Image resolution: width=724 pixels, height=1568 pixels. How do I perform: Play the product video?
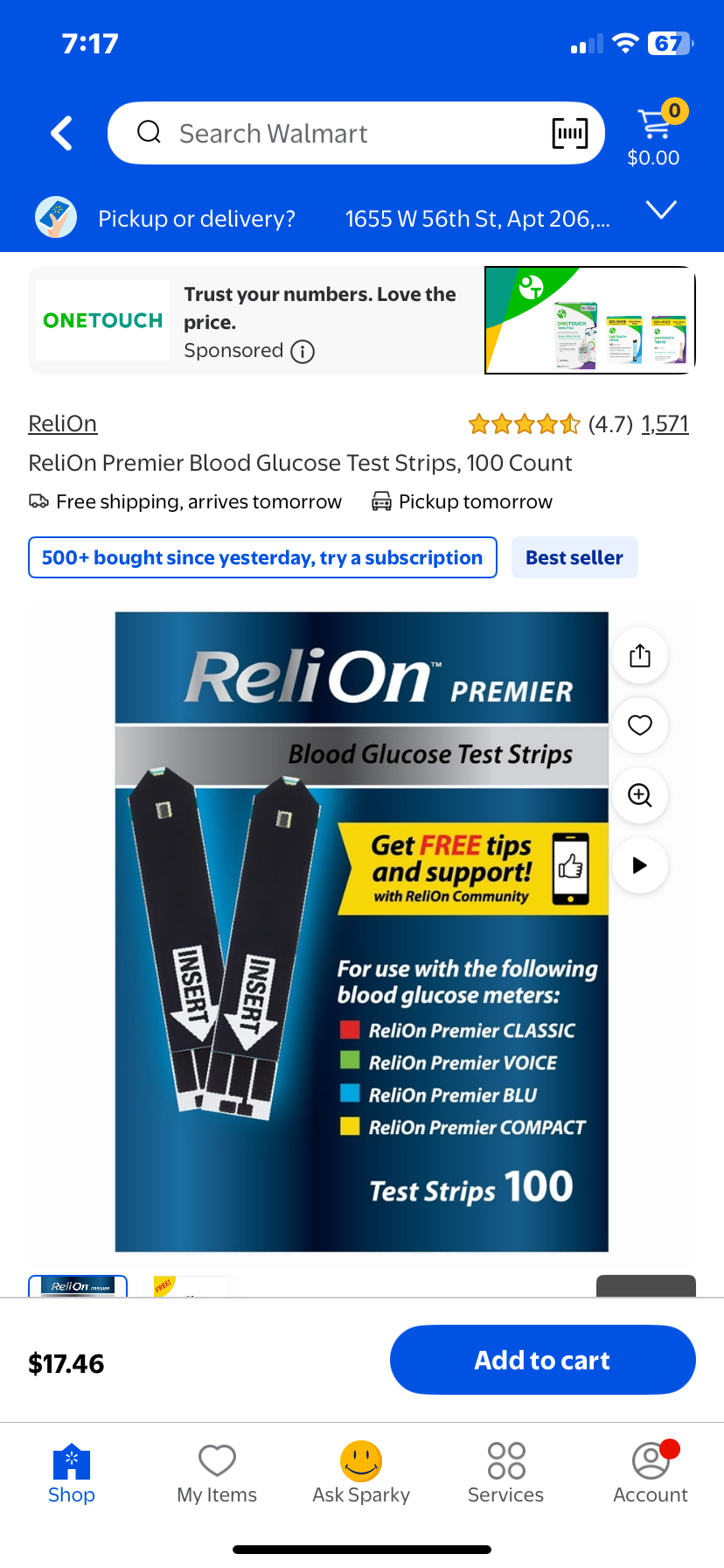(x=640, y=865)
